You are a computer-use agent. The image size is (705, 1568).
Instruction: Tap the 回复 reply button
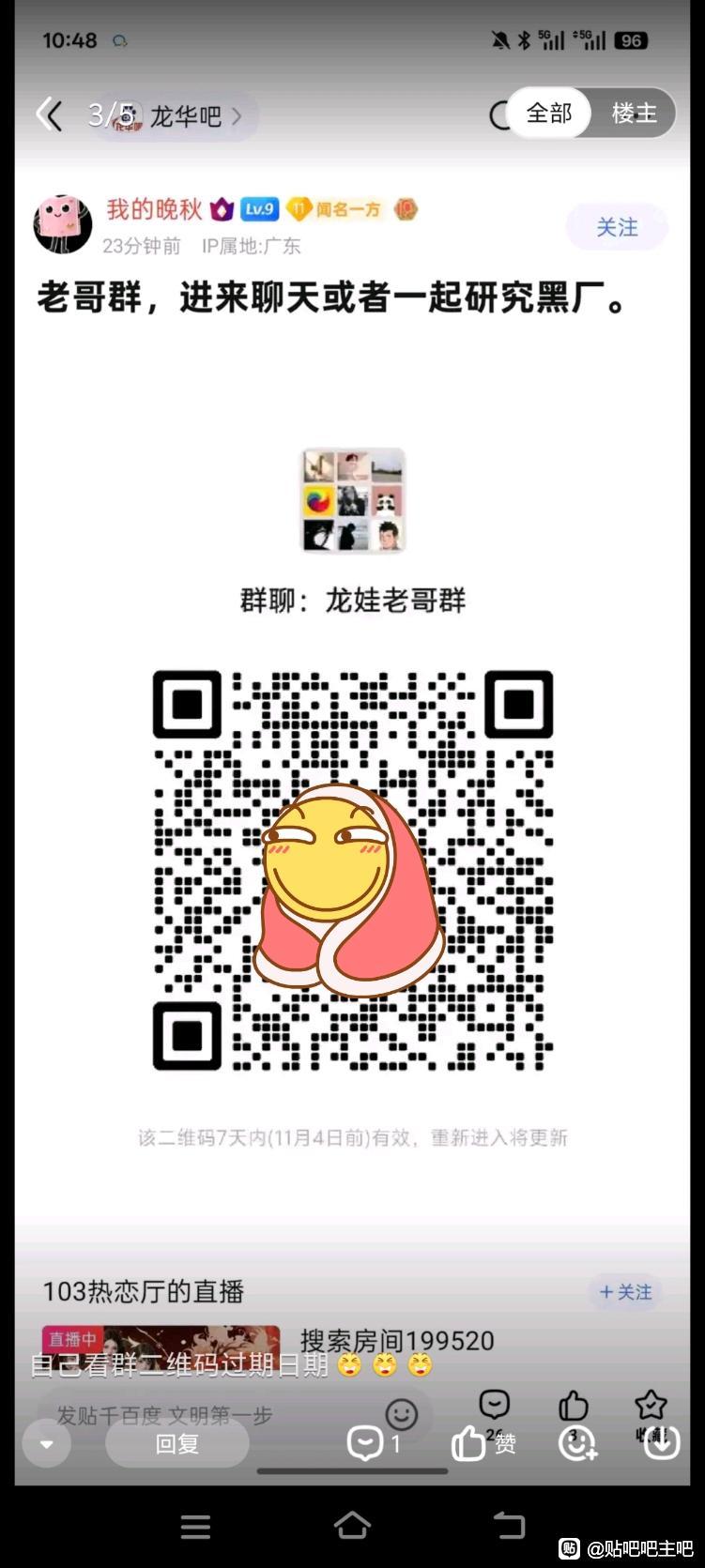pyautogui.click(x=176, y=1443)
